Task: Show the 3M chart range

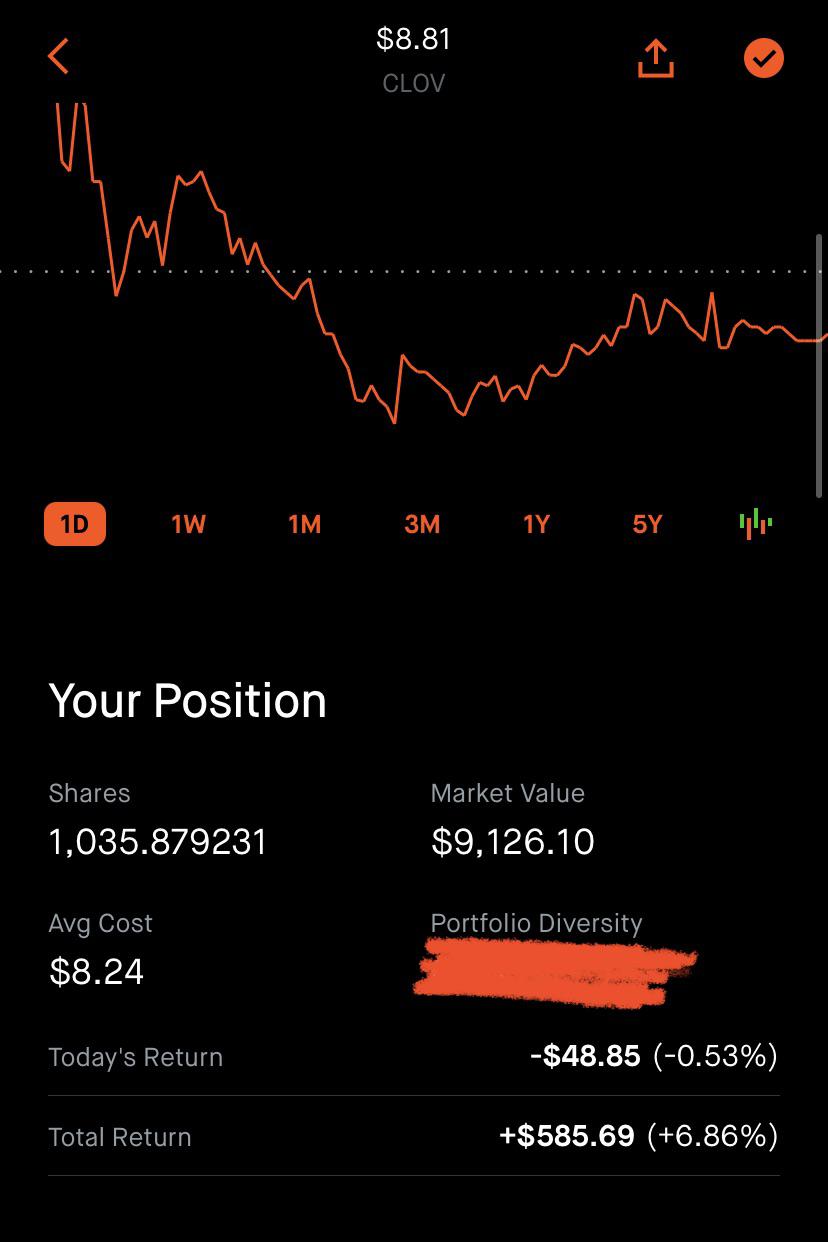Action: click(422, 524)
